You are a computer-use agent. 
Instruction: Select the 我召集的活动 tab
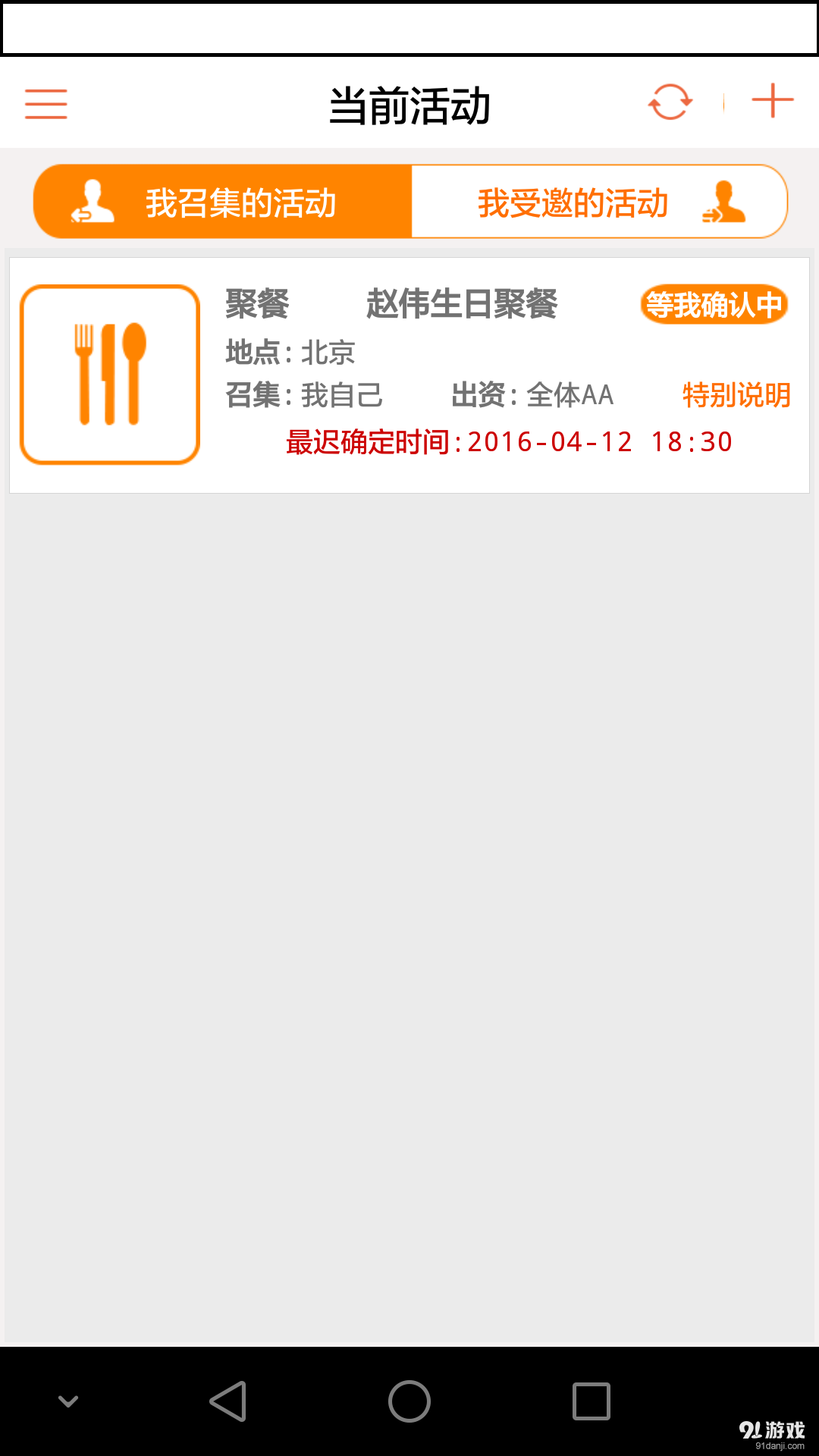[x=243, y=201]
